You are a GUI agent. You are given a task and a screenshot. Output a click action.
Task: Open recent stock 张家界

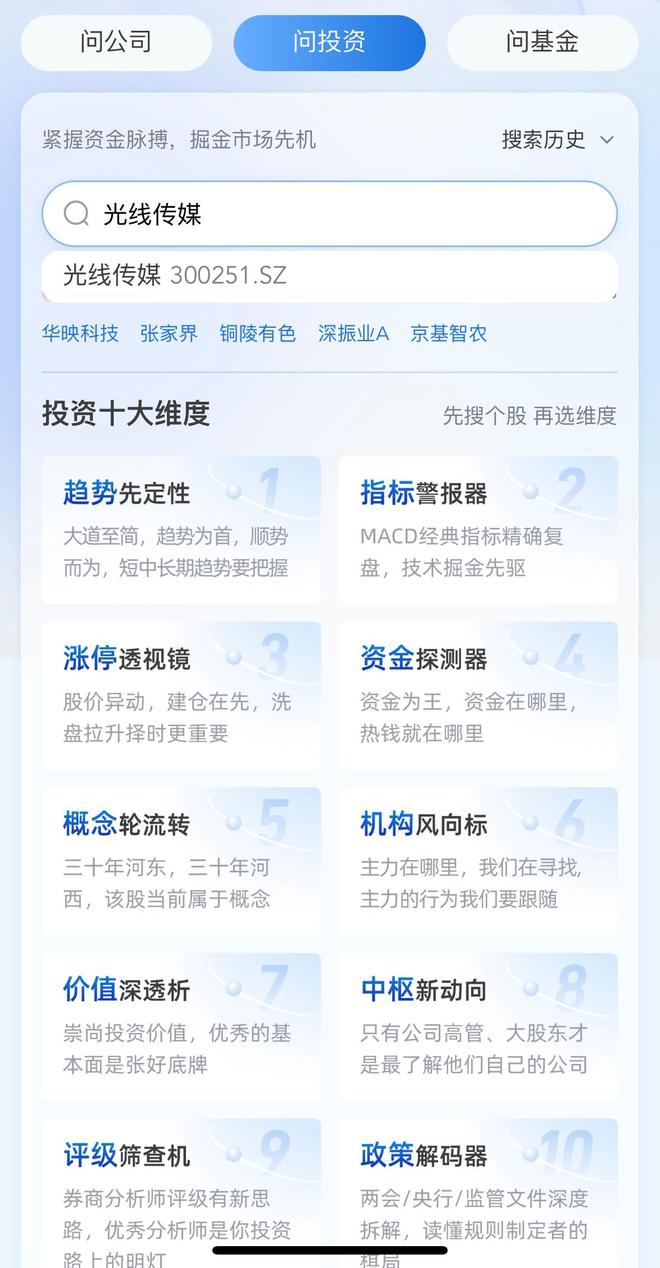(169, 334)
